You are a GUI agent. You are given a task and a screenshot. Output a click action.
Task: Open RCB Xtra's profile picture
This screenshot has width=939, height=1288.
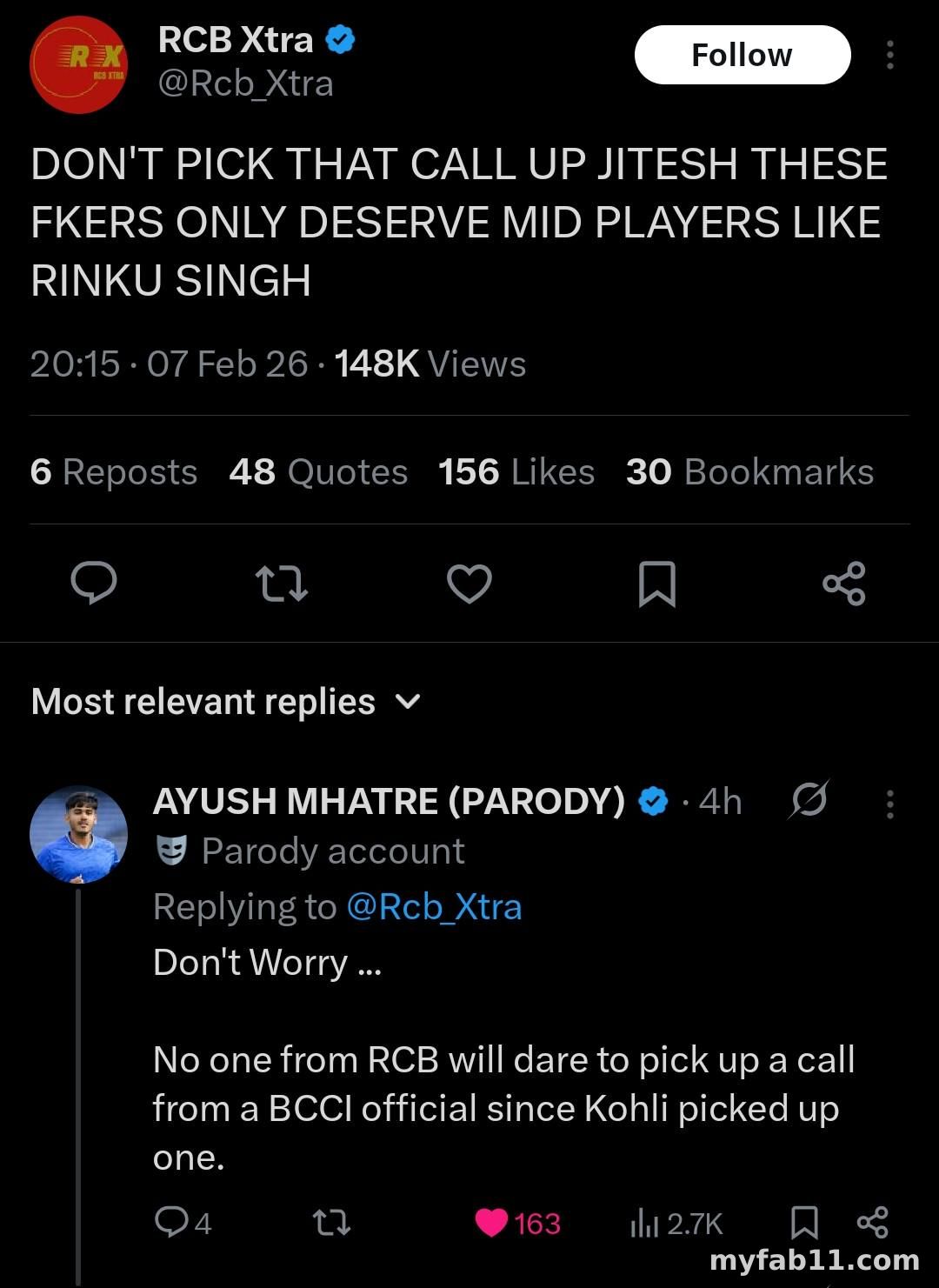[78, 65]
